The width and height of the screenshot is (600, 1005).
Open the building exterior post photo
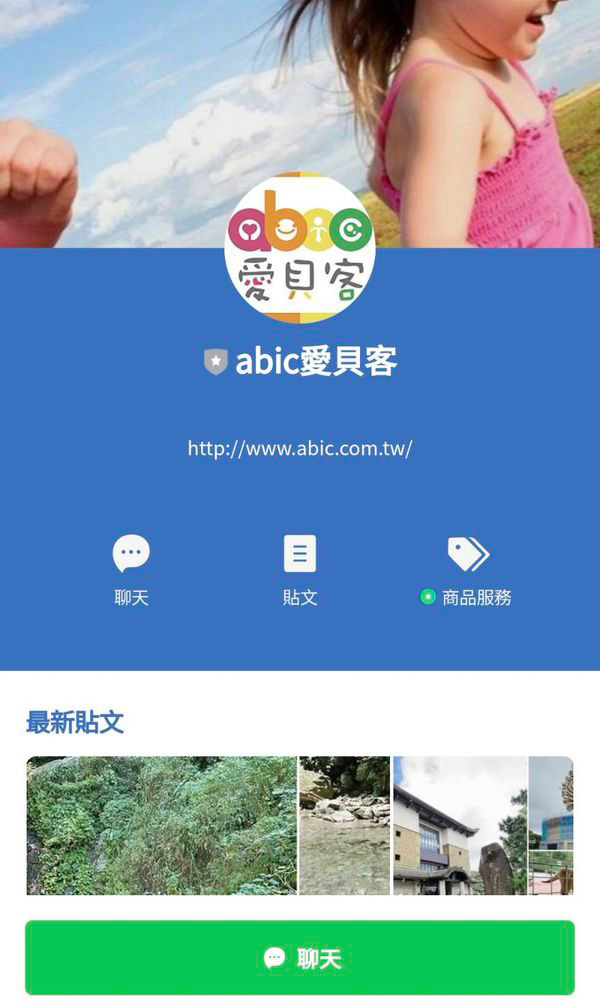click(460, 825)
